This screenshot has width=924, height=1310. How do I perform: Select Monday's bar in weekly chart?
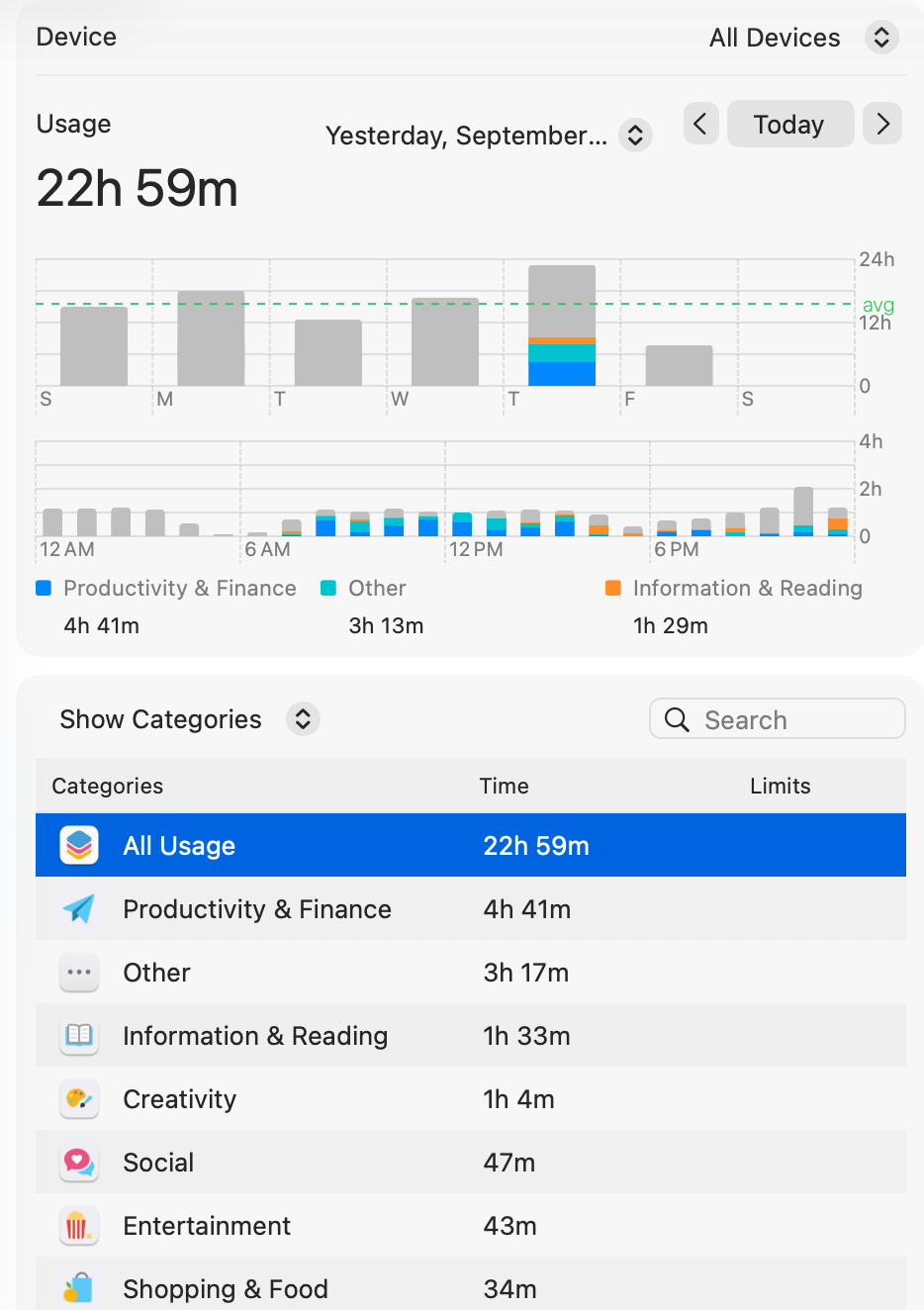click(211, 338)
